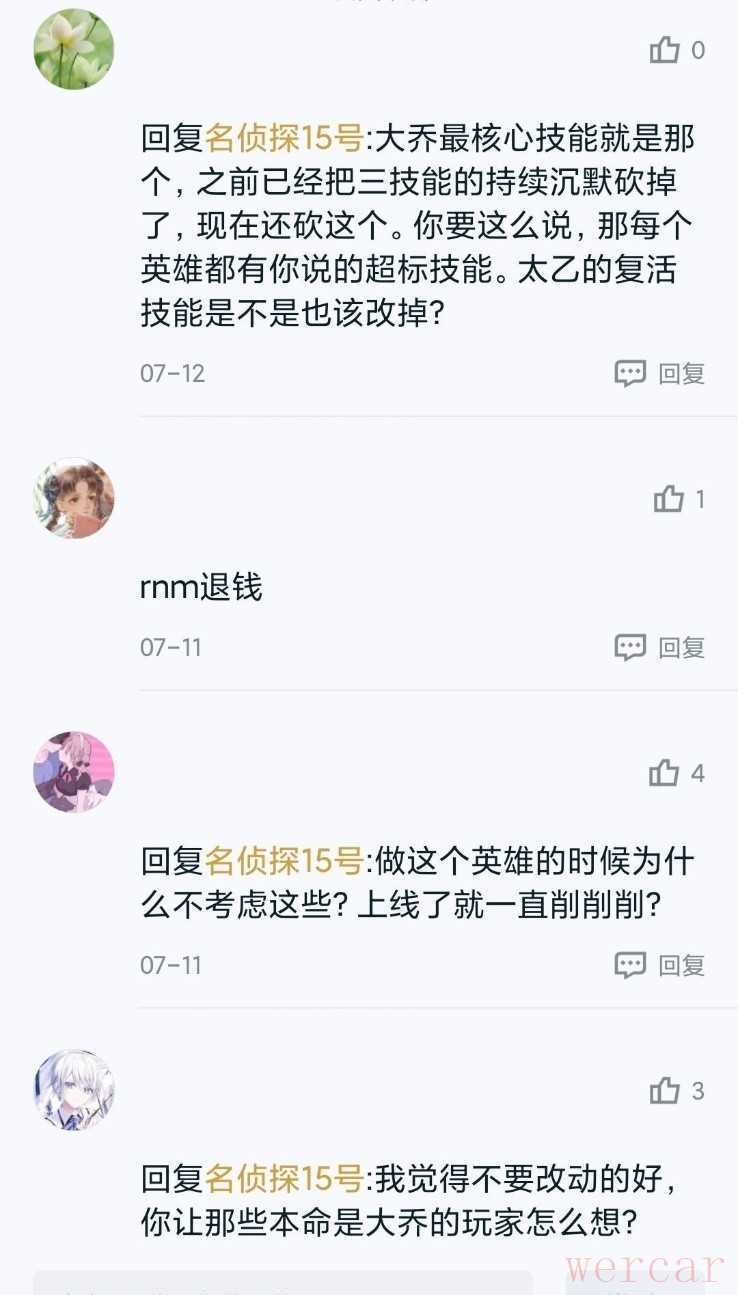This screenshot has width=738, height=1295.
Task: Open avatar of the 做这个英雄的时候 commenter
Action: click(74, 772)
